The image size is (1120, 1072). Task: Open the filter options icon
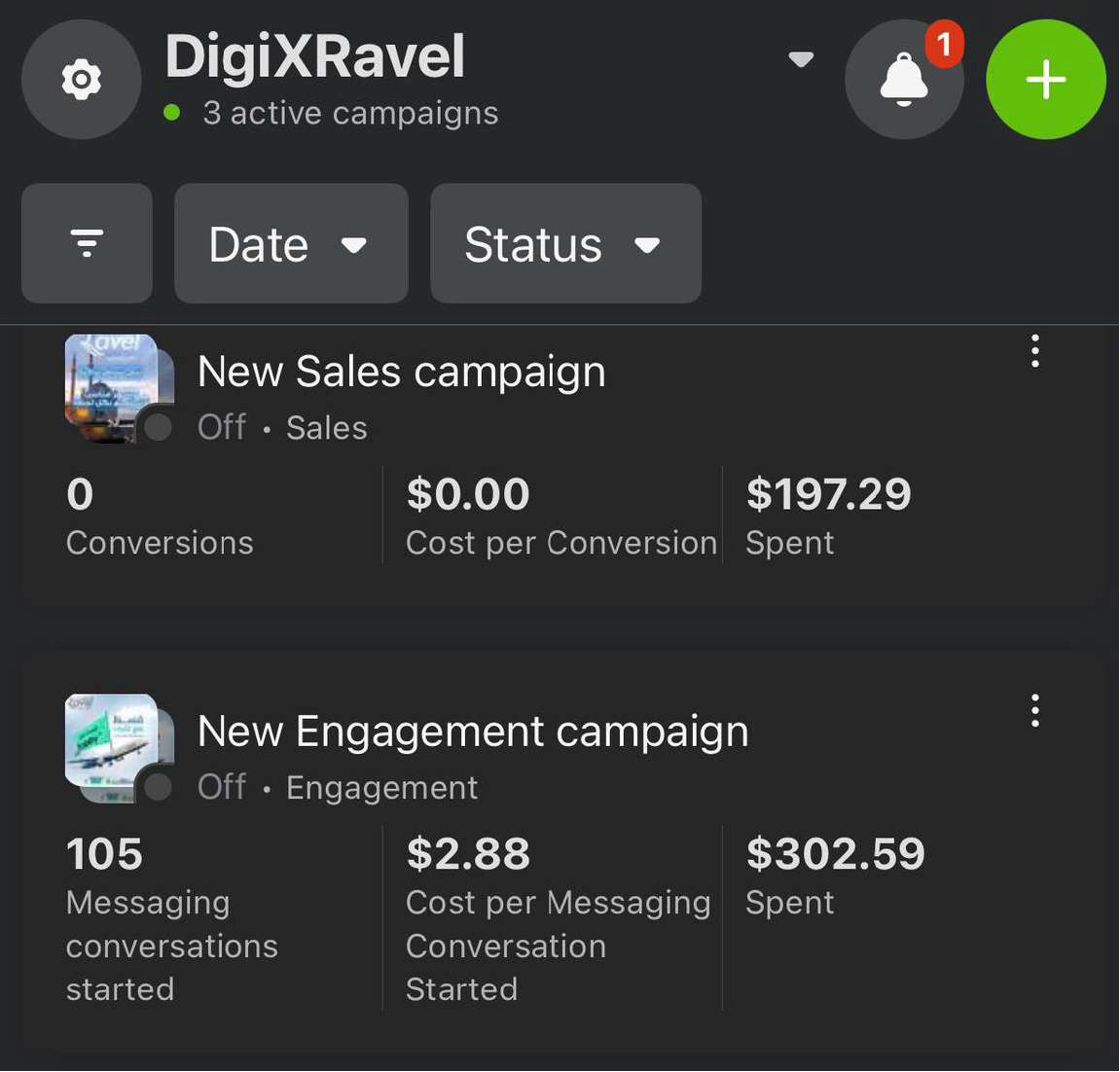coord(87,243)
